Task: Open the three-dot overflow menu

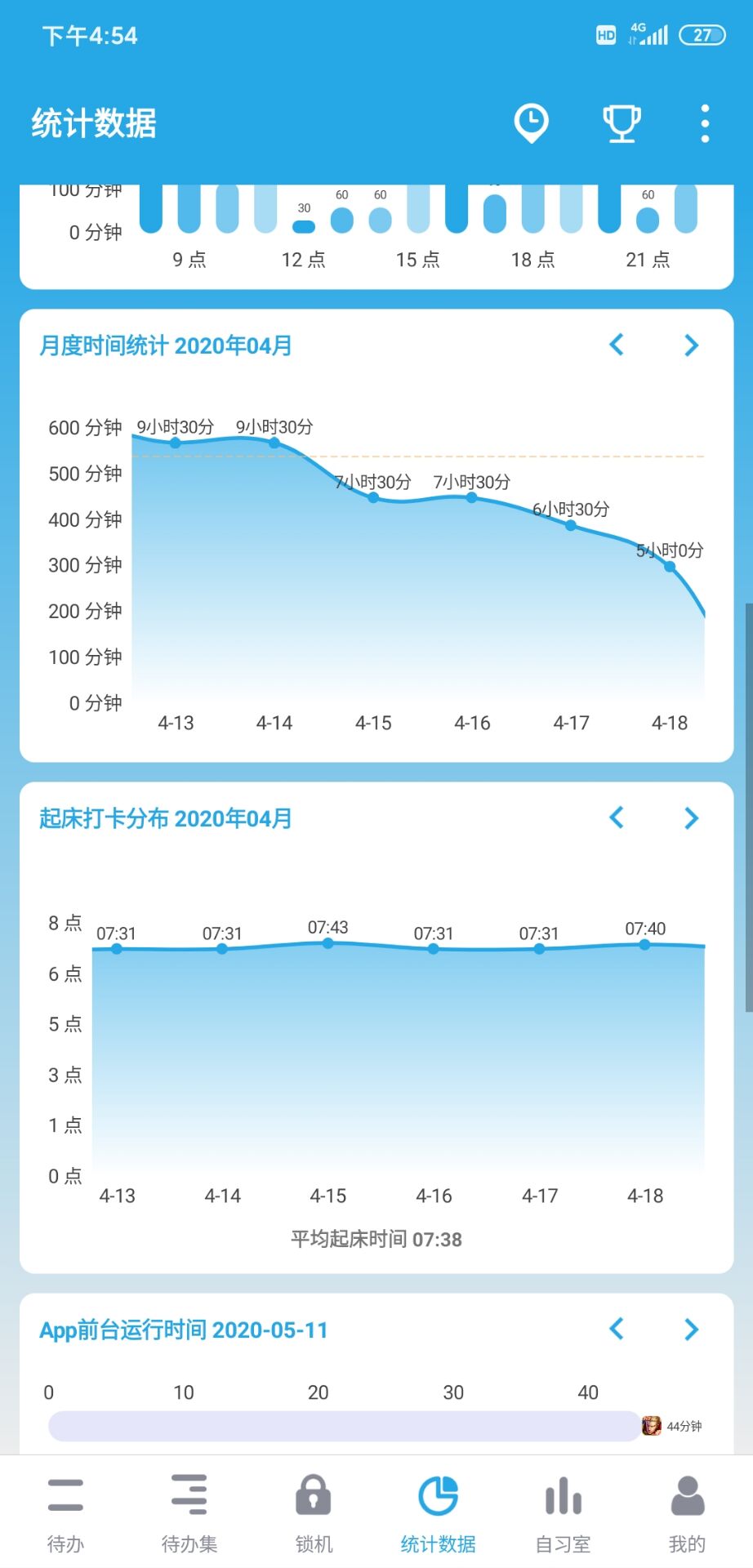Action: click(x=705, y=123)
